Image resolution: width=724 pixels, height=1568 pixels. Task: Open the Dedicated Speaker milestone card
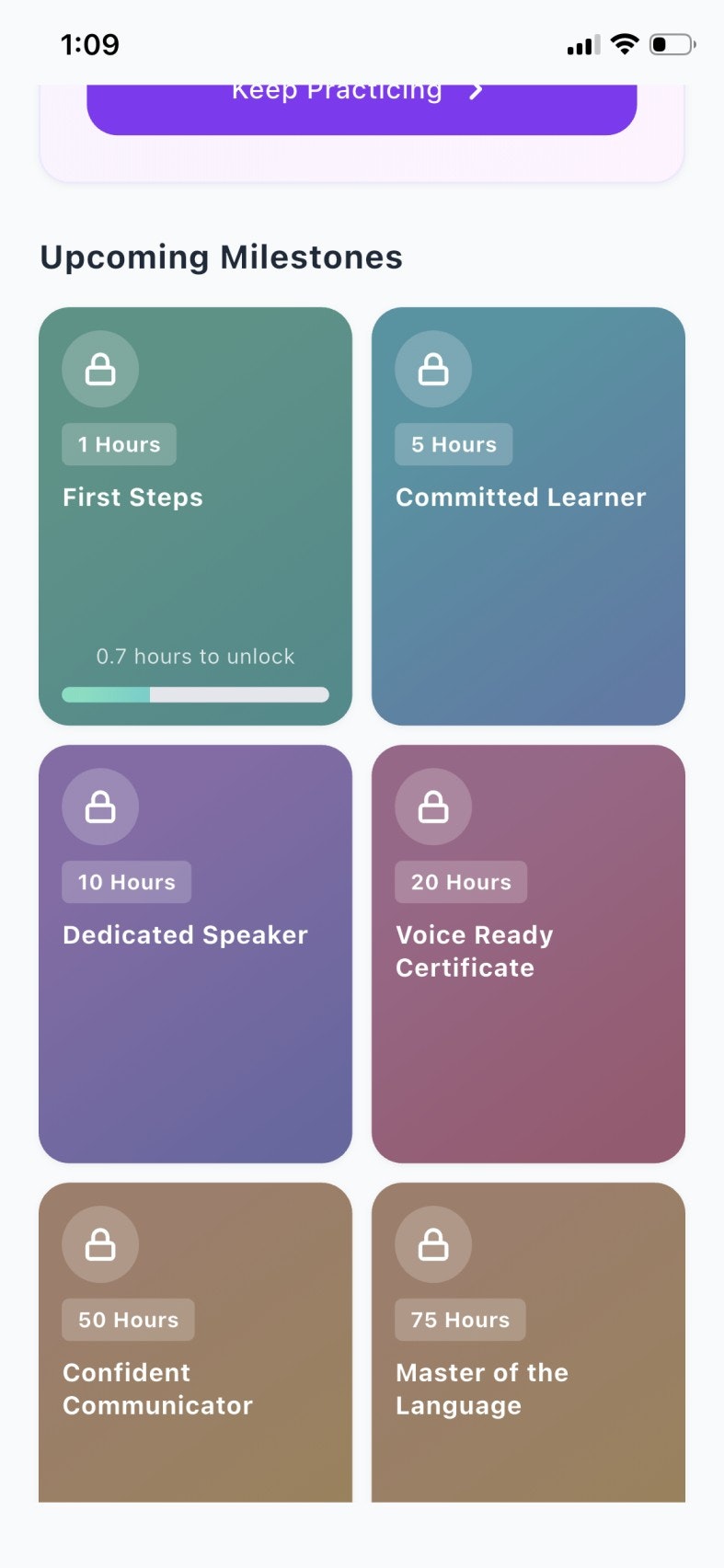point(196,952)
